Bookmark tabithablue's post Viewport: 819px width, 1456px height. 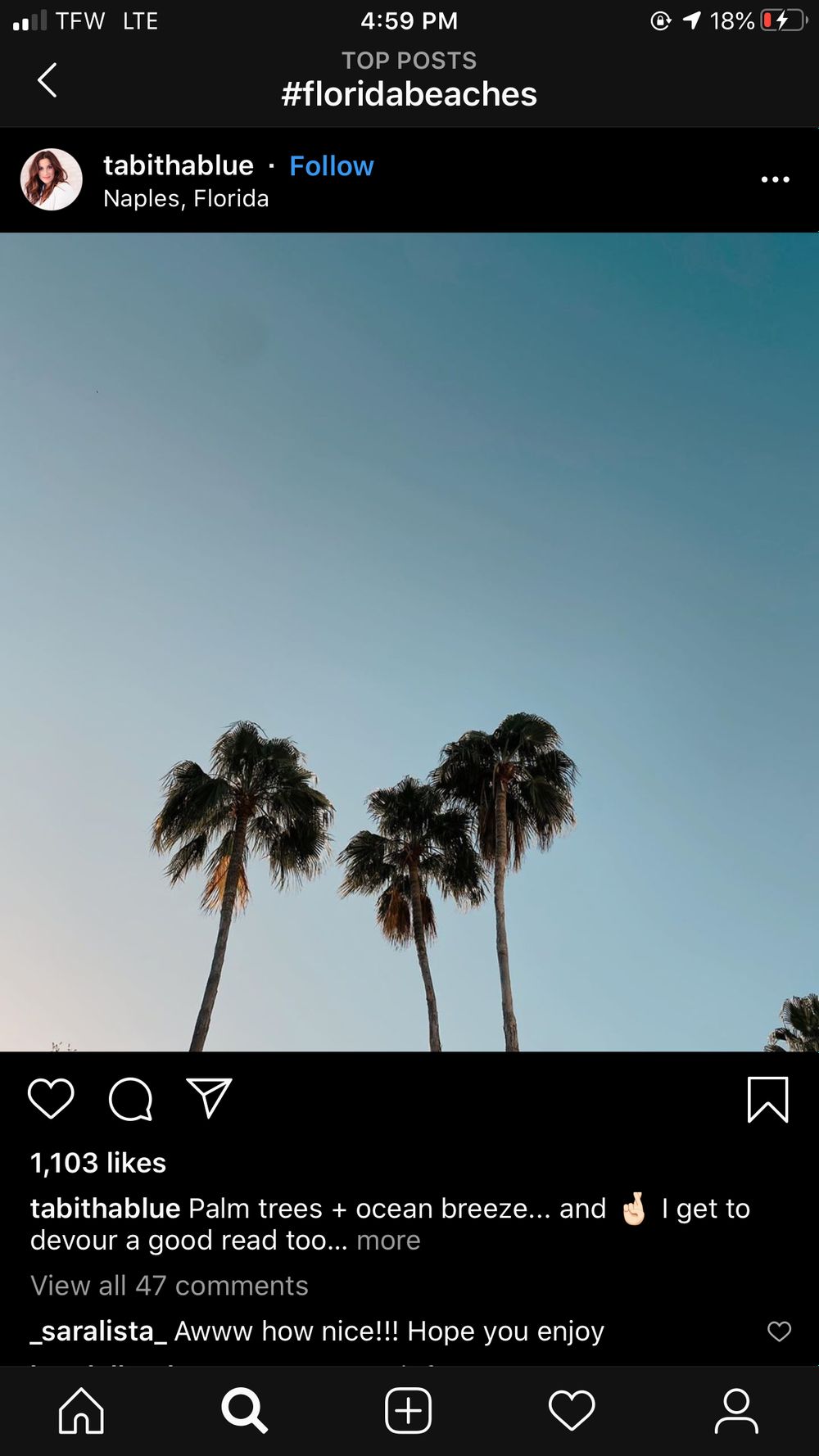[x=768, y=1099]
